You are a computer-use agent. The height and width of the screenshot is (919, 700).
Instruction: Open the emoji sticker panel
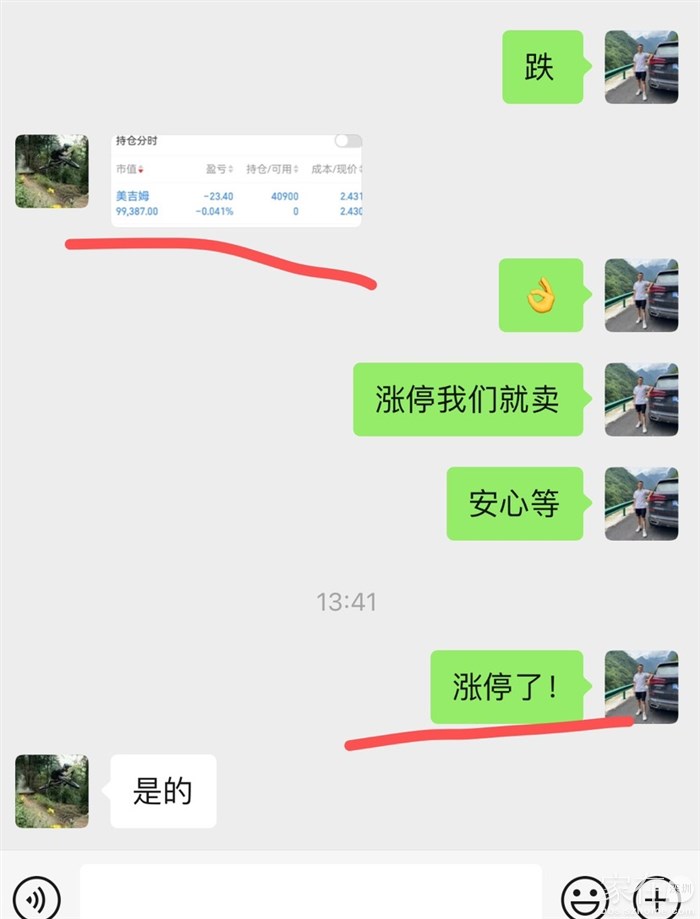click(x=584, y=896)
